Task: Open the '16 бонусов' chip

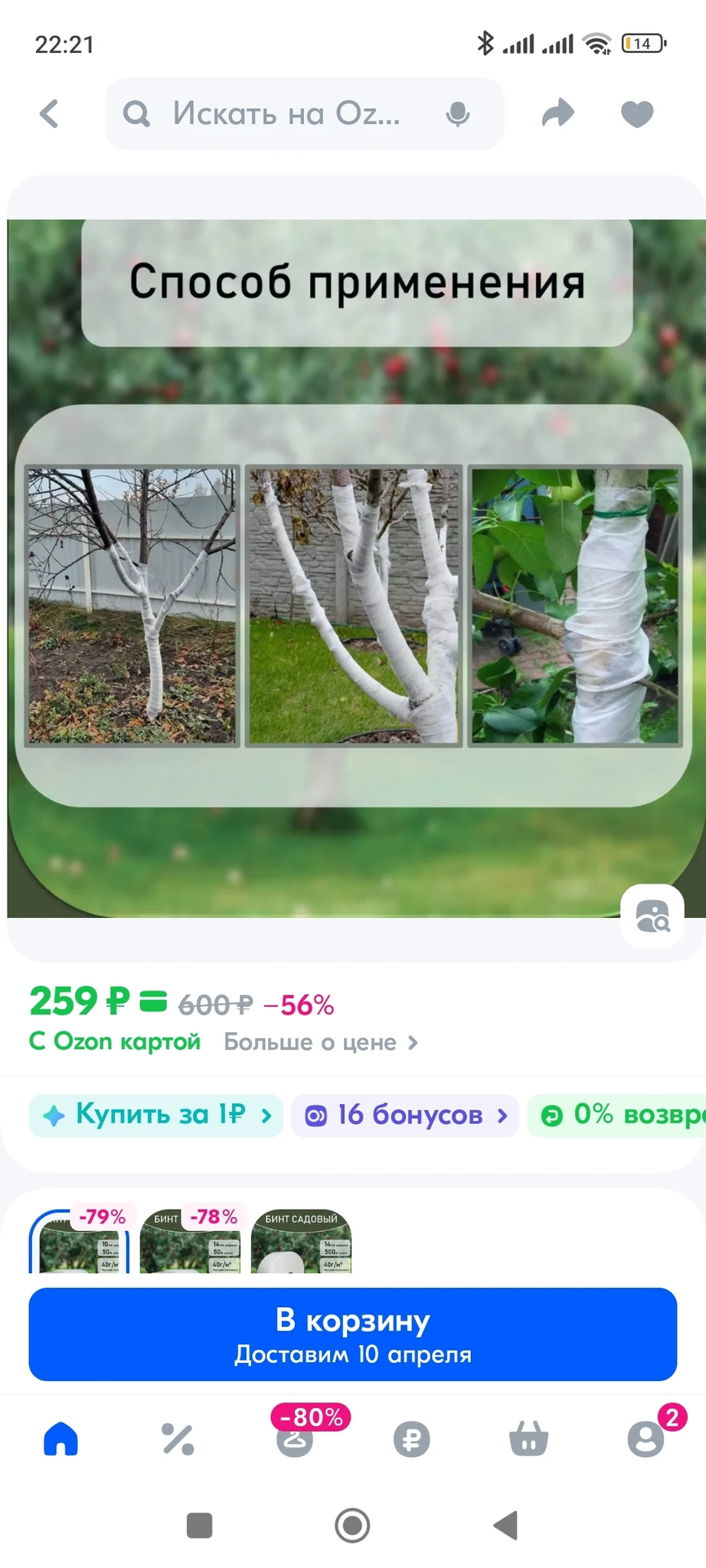Action: point(406,1115)
